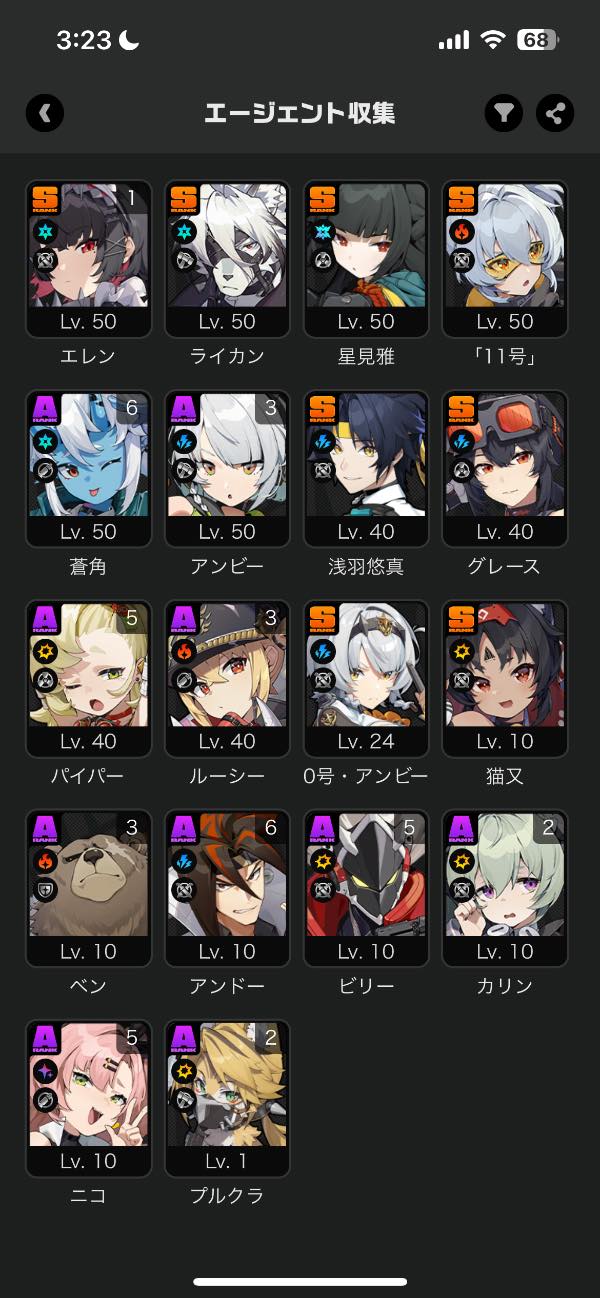The width and height of the screenshot is (600, 1298).
Task: Tap the ビリー agent tile
Action: pyautogui.click(x=366, y=889)
